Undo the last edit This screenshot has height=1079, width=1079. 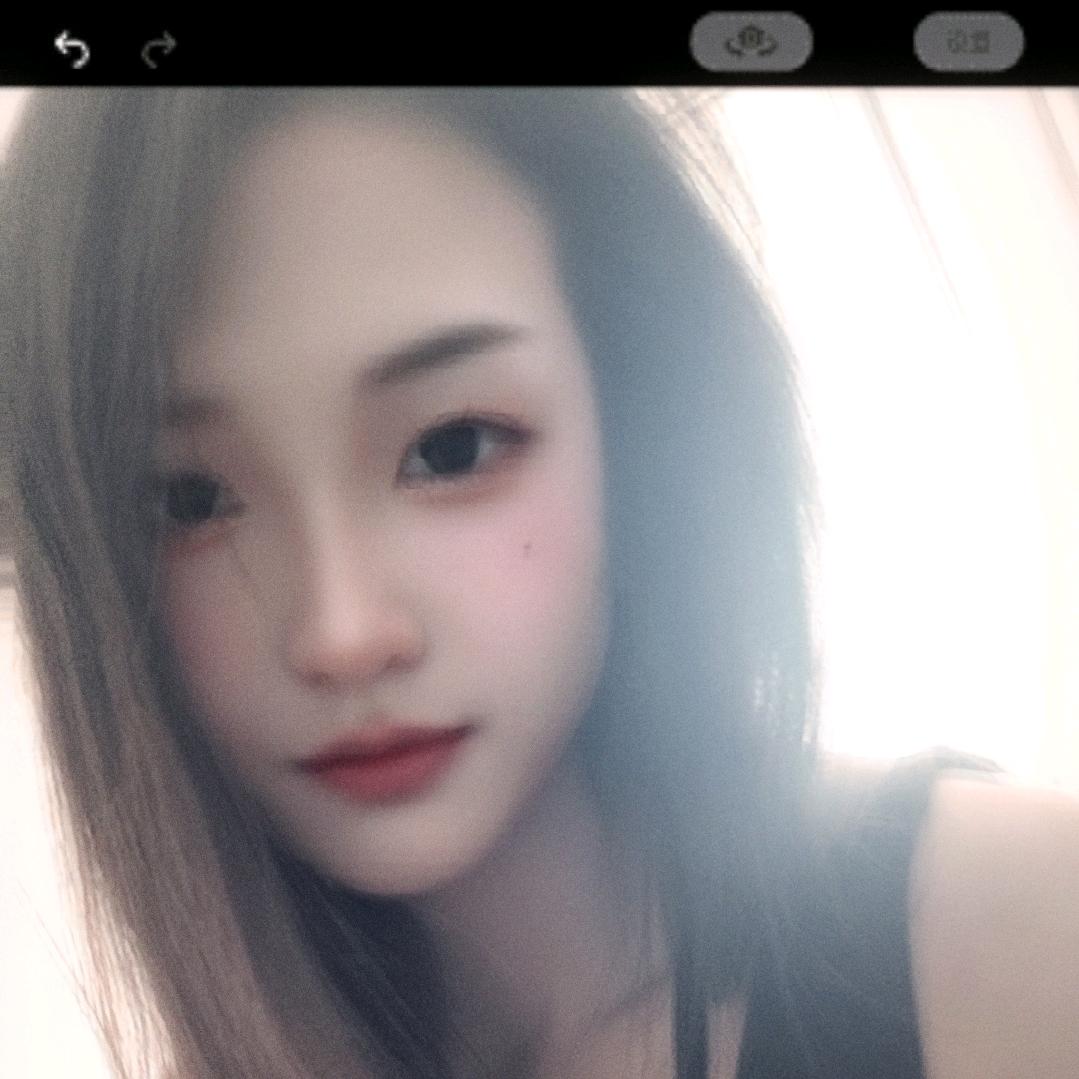[x=72, y=47]
